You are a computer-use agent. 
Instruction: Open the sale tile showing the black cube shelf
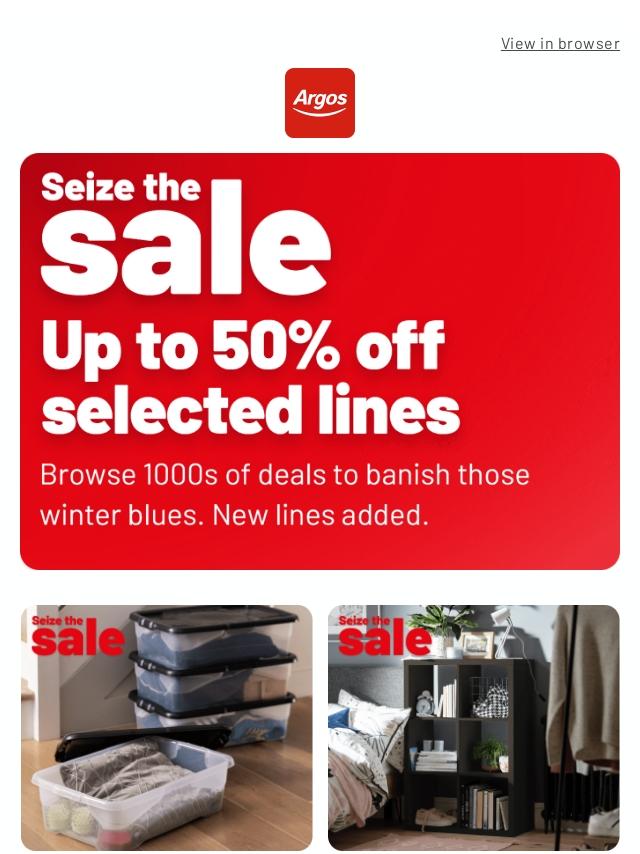pyautogui.click(x=473, y=727)
